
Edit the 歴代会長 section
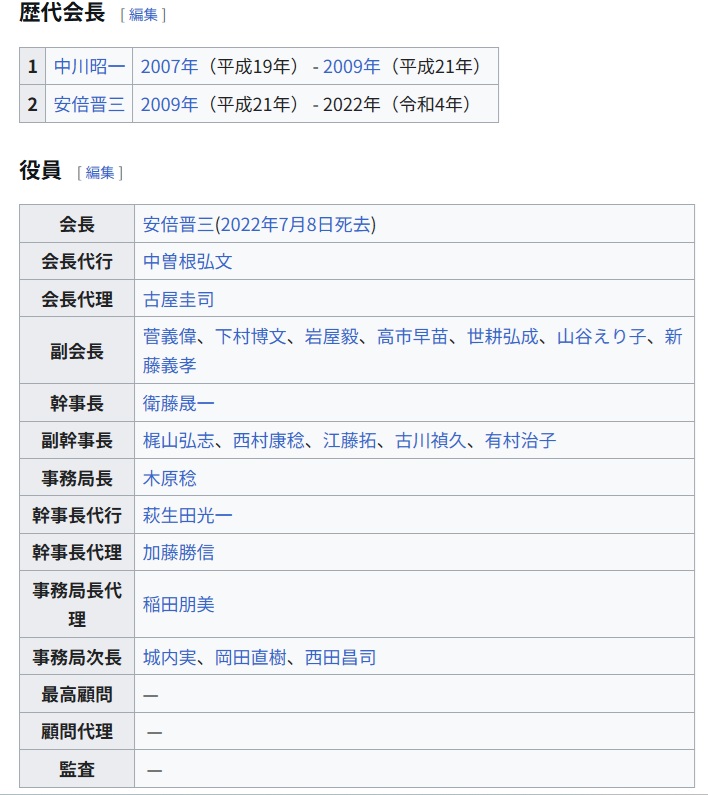tap(143, 15)
